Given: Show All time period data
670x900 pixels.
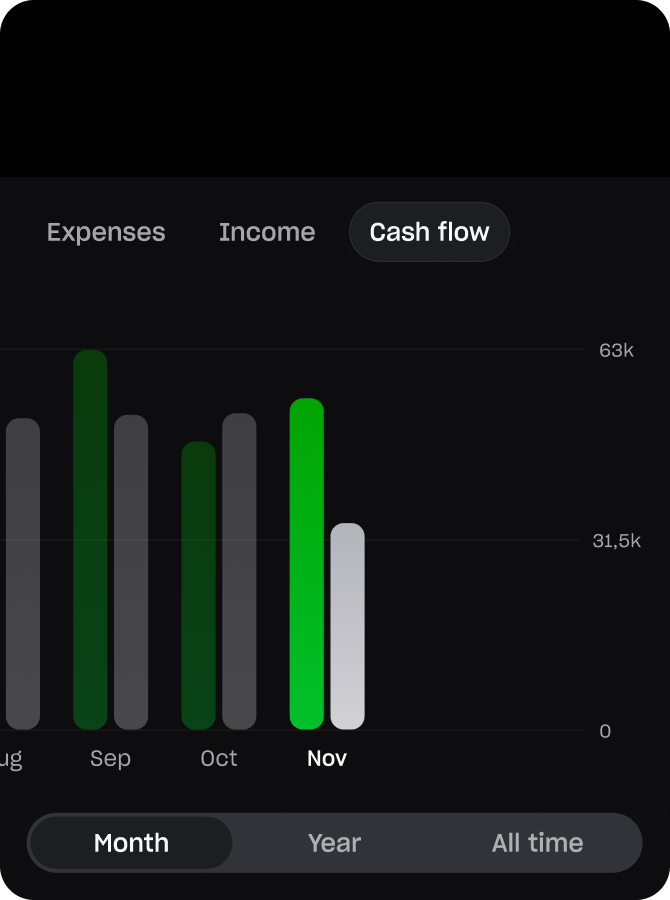Looking at the screenshot, I should pyautogui.click(x=537, y=843).
